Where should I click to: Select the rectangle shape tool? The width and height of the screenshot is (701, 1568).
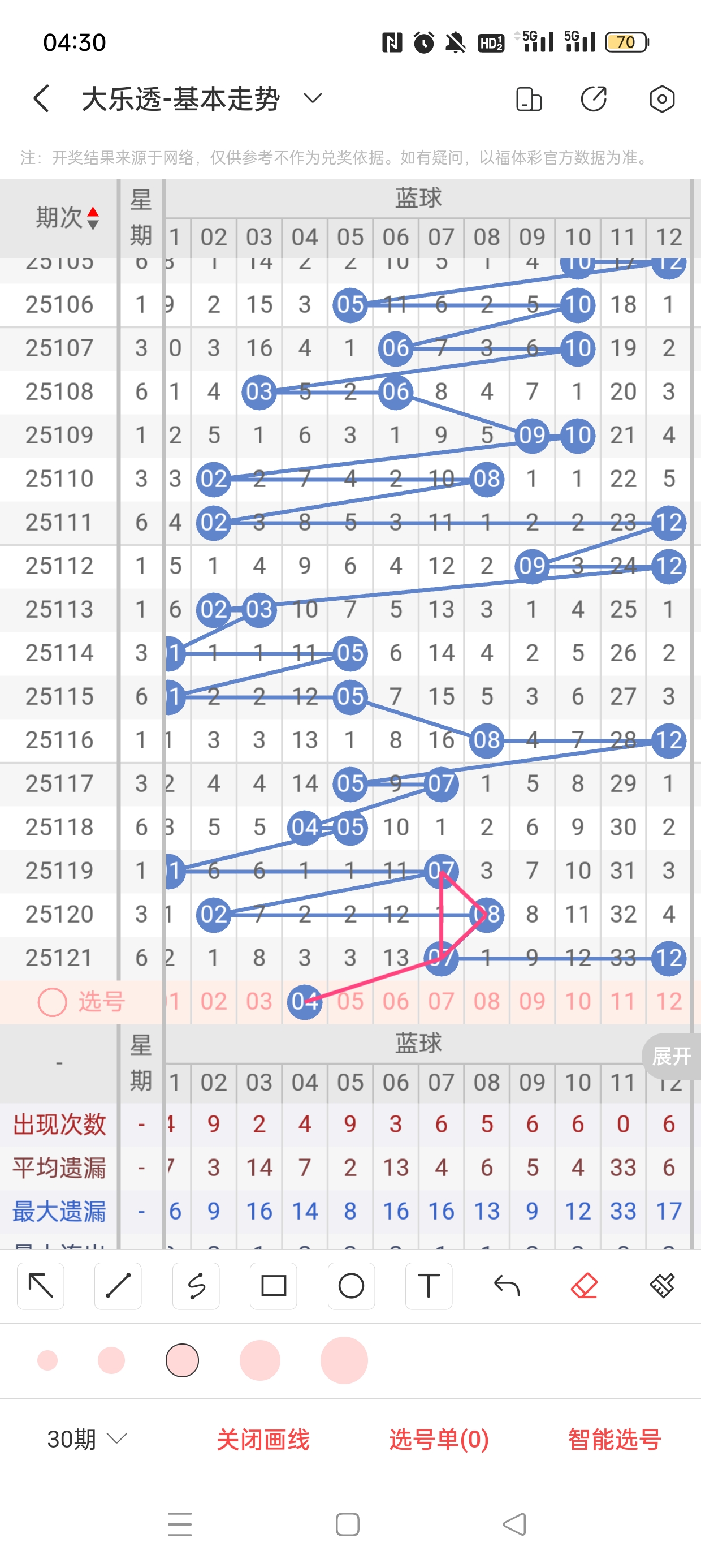273,1286
